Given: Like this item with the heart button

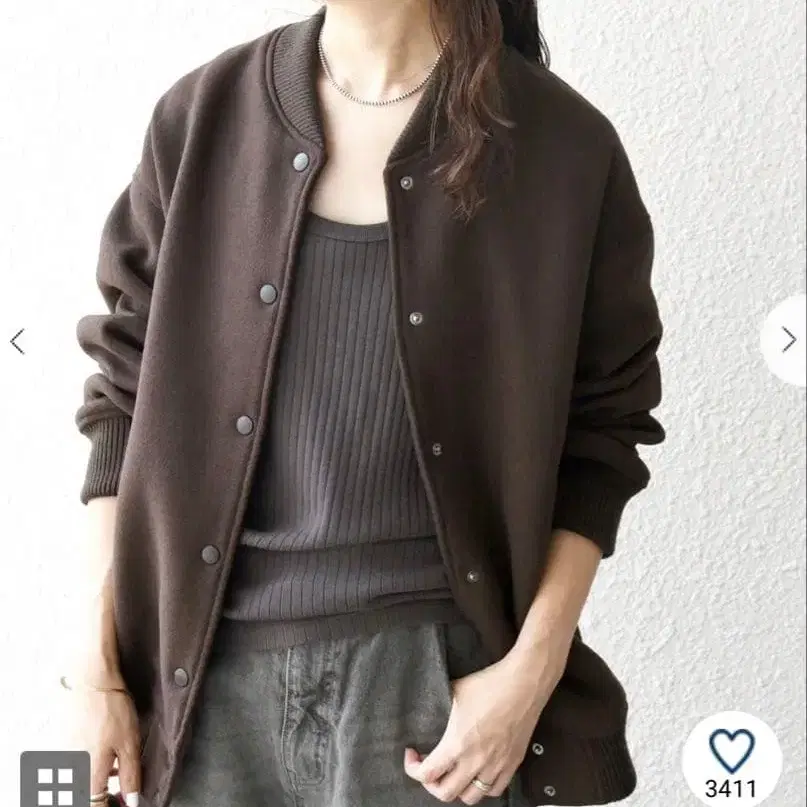Looking at the screenshot, I should (x=731, y=751).
